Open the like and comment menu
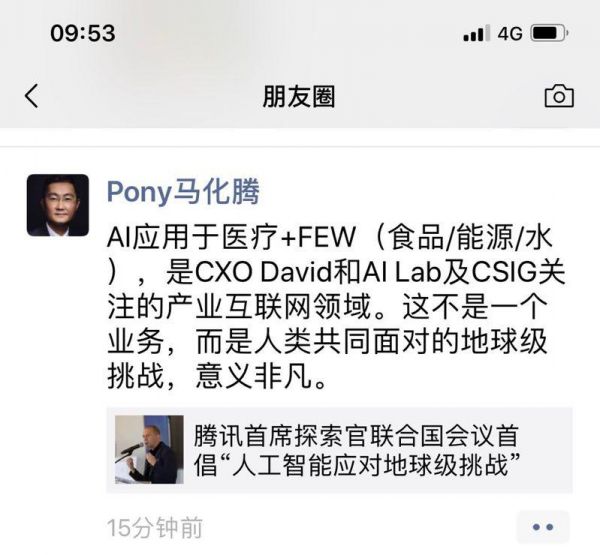 tap(542, 526)
